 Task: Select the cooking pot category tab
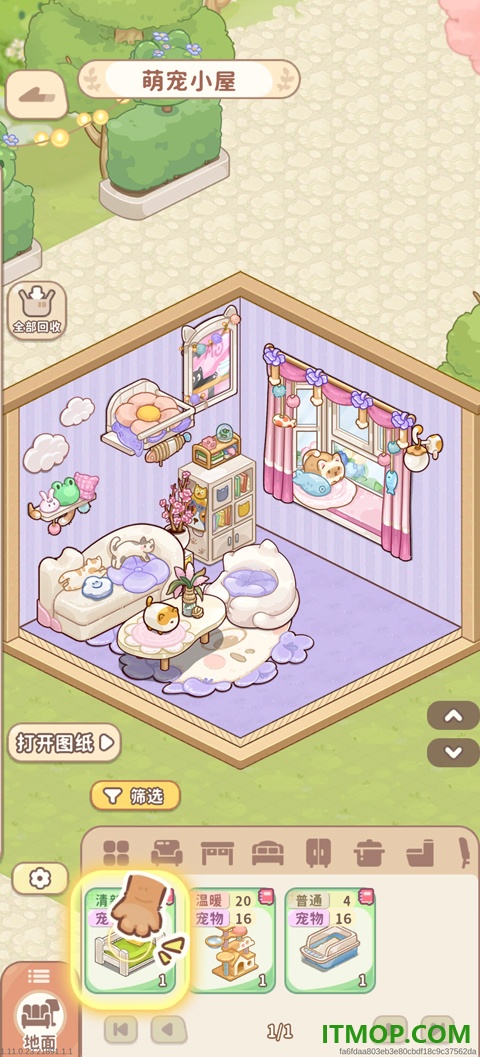(369, 853)
